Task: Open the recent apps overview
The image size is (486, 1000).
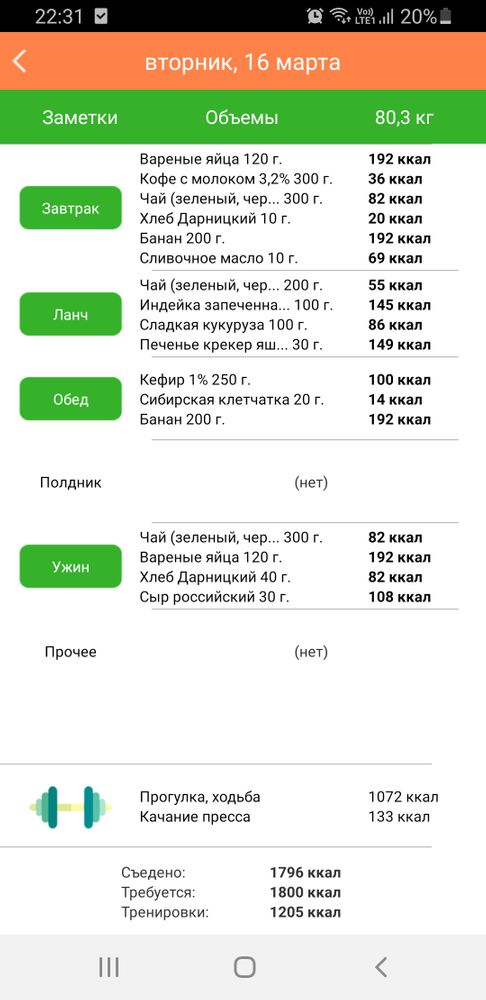Action: pyautogui.click(x=109, y=967)
